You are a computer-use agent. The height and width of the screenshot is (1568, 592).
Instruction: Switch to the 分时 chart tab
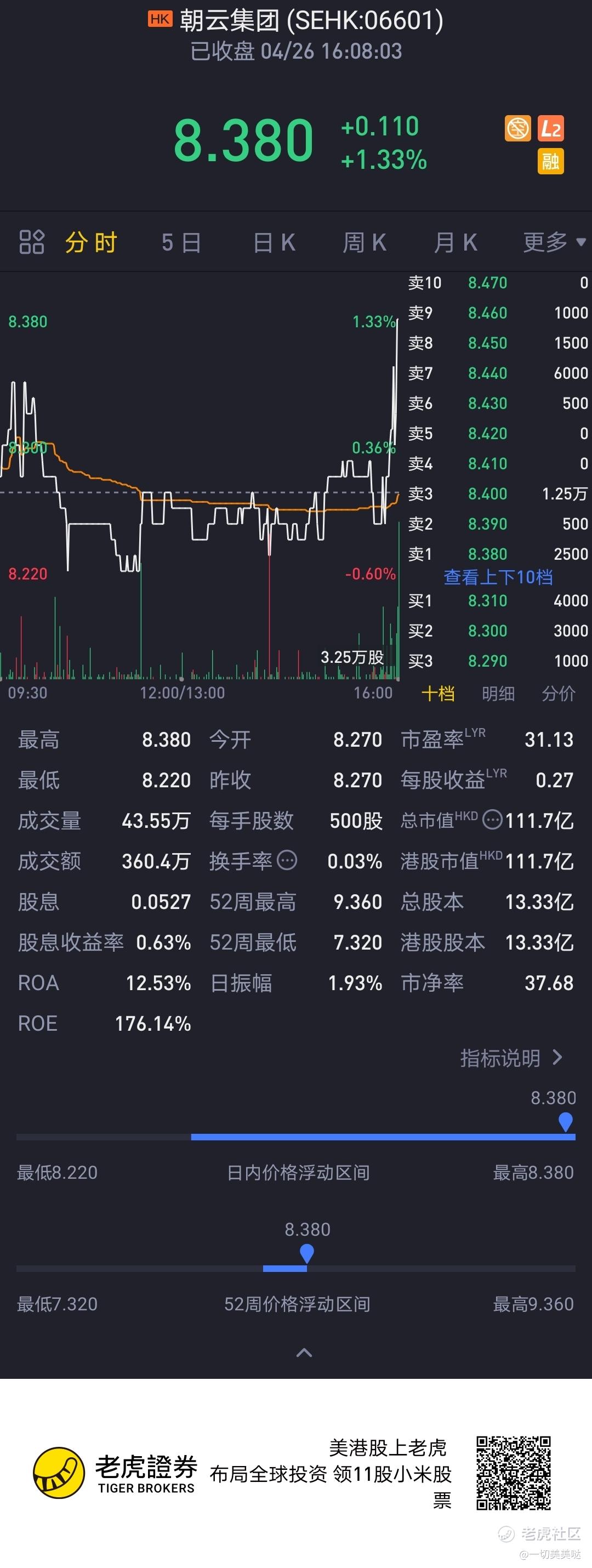pyautogui.click(x=91, y=242)
